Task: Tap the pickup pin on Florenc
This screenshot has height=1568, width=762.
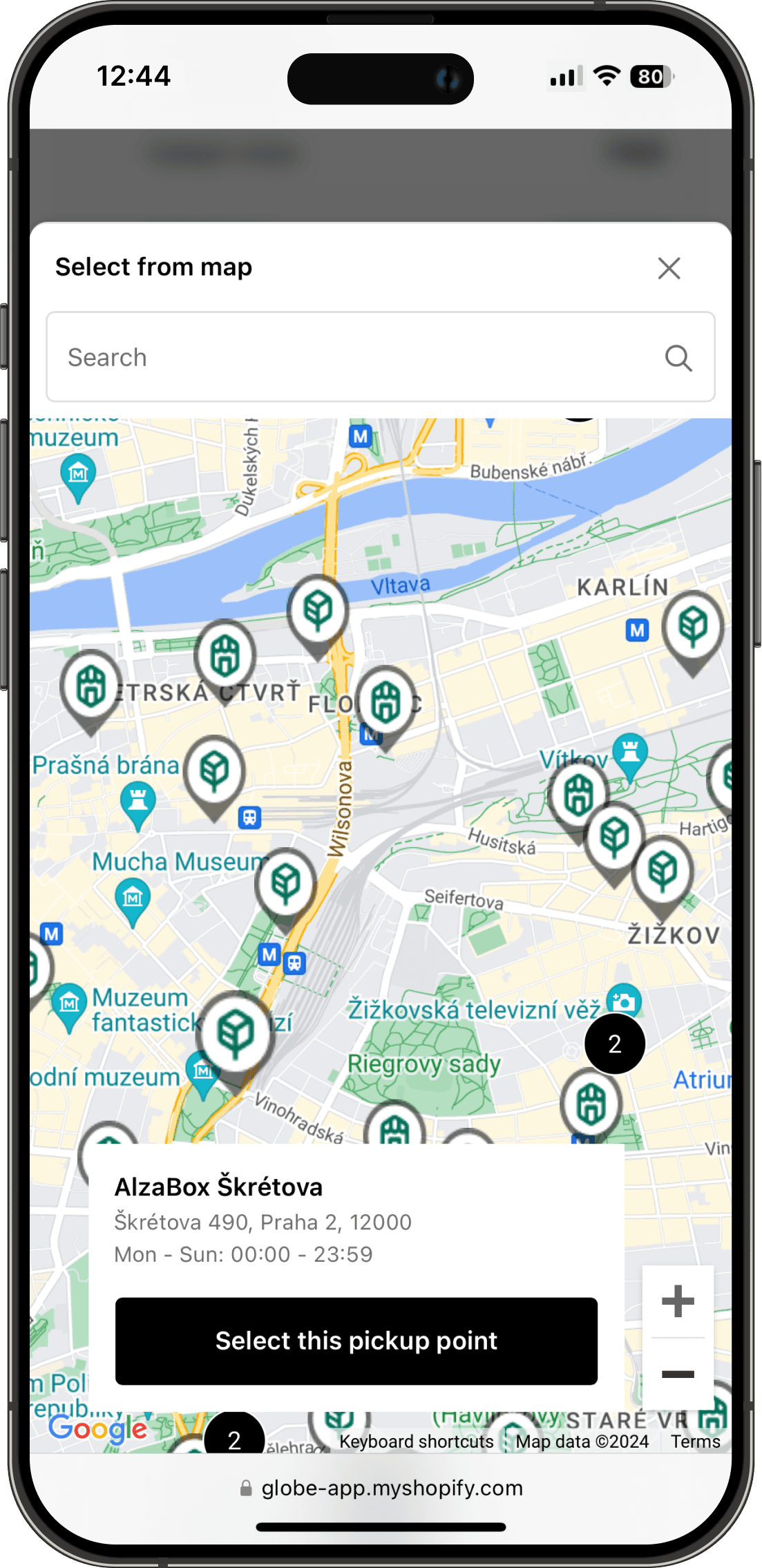Action: pos(385,701)
